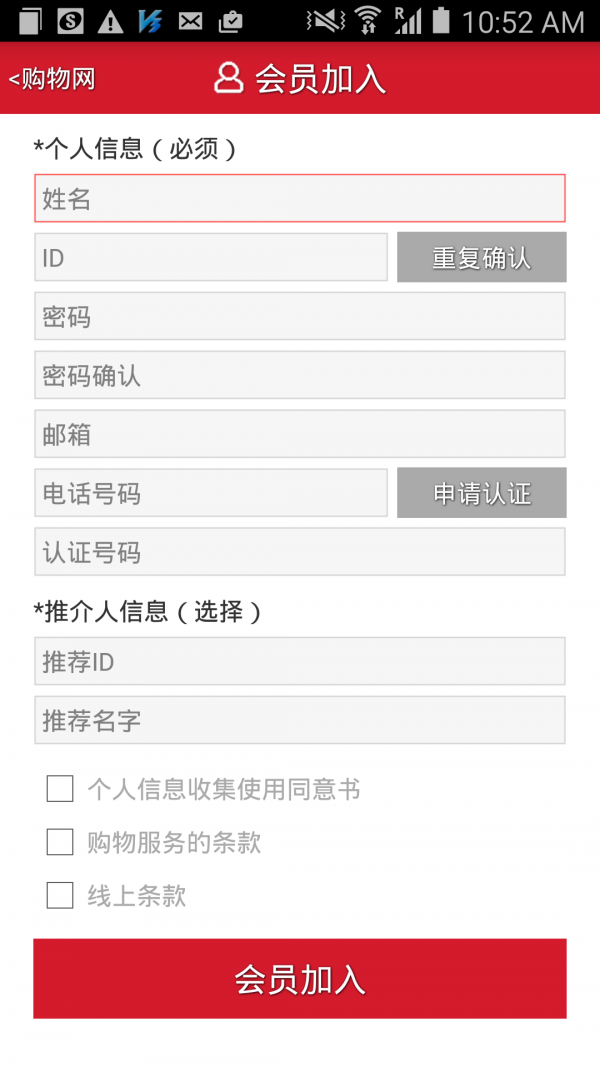600x1067 pixels.
Task: Go back to 购物网
Action: click(52, 79)
